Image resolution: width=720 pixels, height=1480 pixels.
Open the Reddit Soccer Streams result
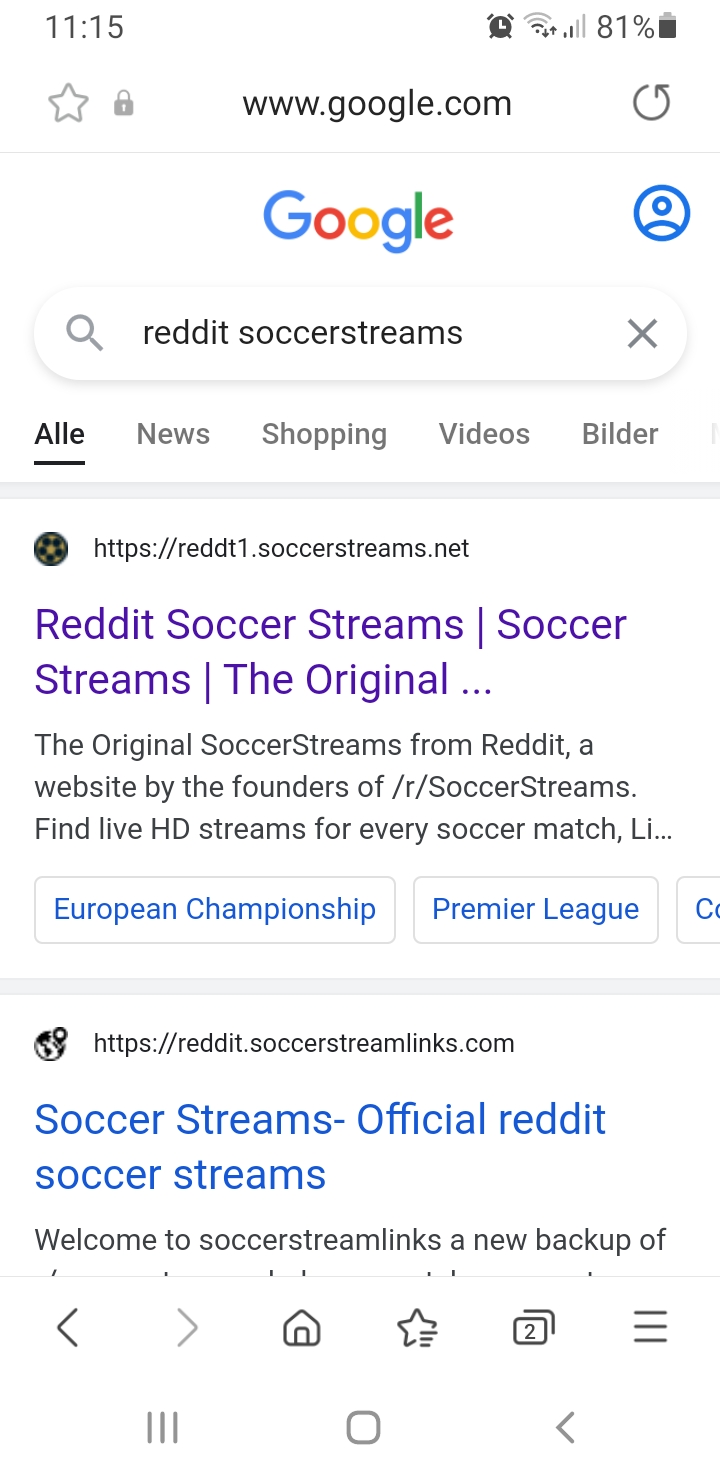pos(331,652)
